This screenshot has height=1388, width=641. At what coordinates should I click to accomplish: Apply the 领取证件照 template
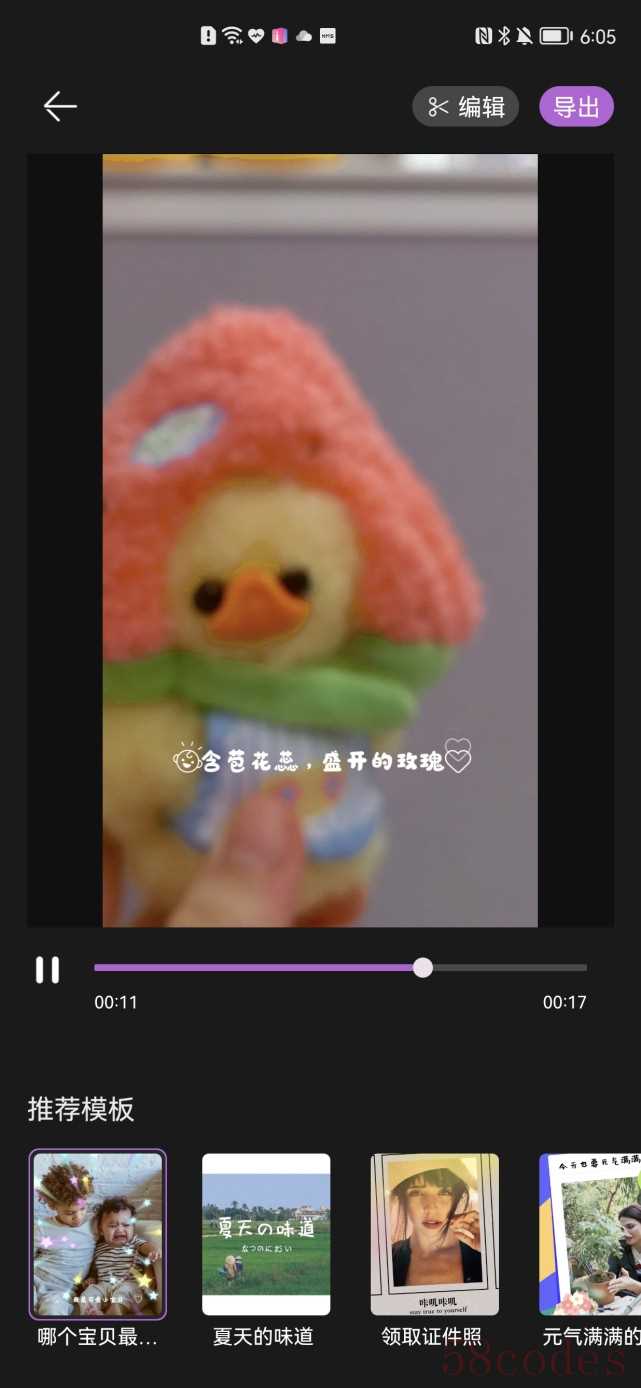tap(434, 1234)
